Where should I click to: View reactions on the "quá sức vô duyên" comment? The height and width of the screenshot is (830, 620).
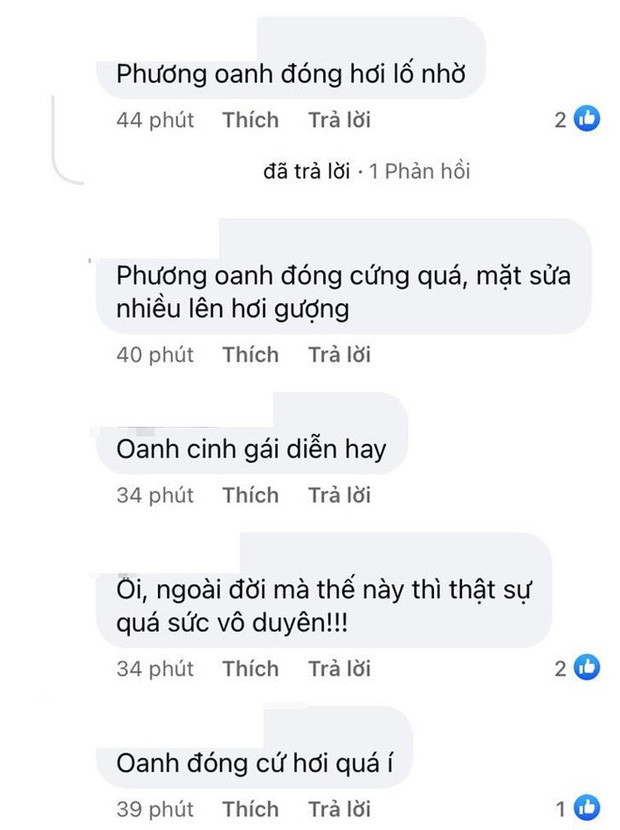[577, 667]
